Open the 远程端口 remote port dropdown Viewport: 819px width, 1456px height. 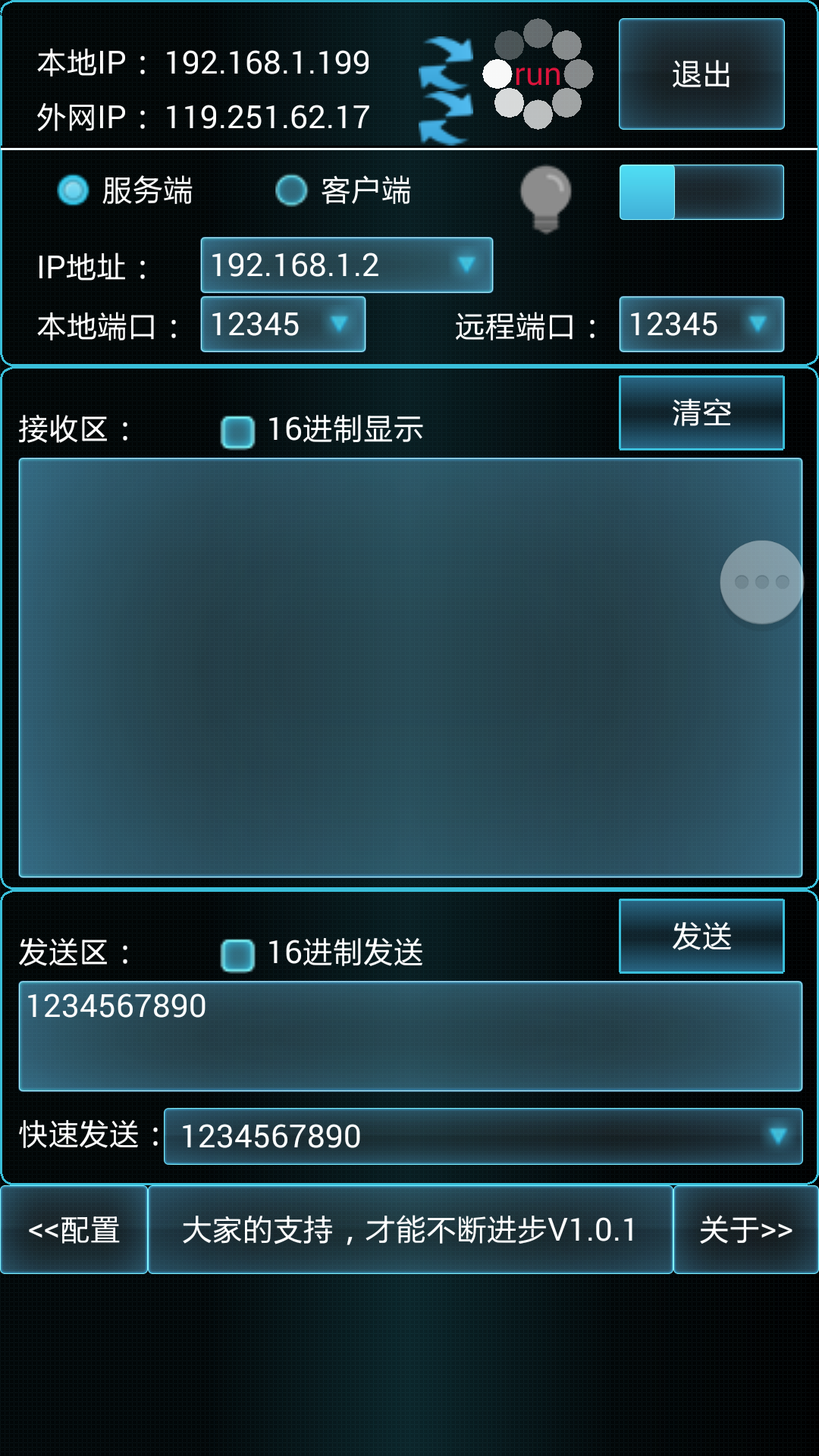point(701,325)
